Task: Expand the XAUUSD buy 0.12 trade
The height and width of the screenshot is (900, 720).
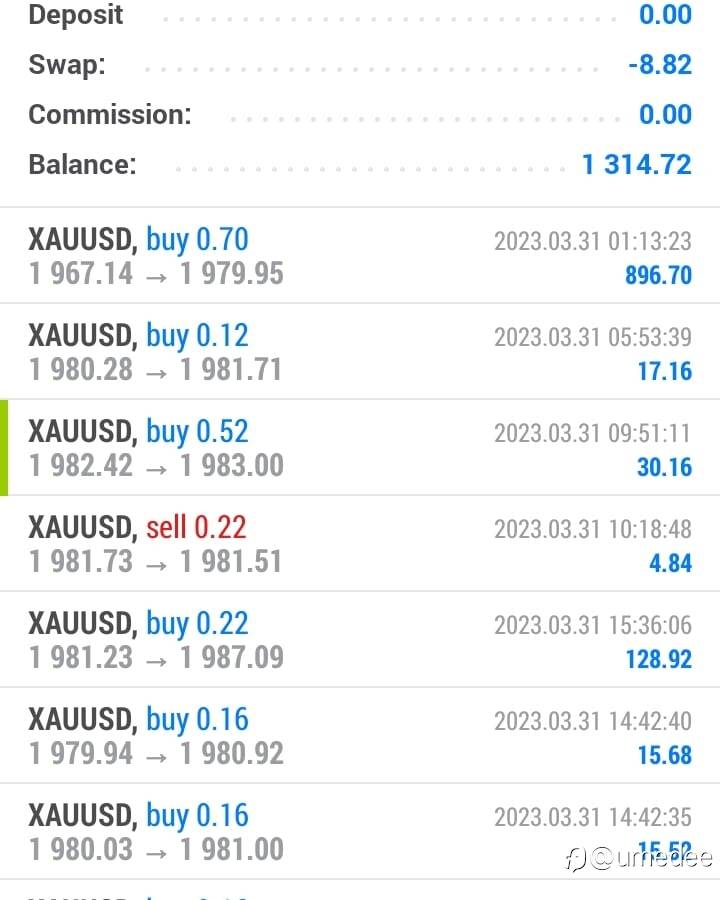Action: tap(360, 351)
